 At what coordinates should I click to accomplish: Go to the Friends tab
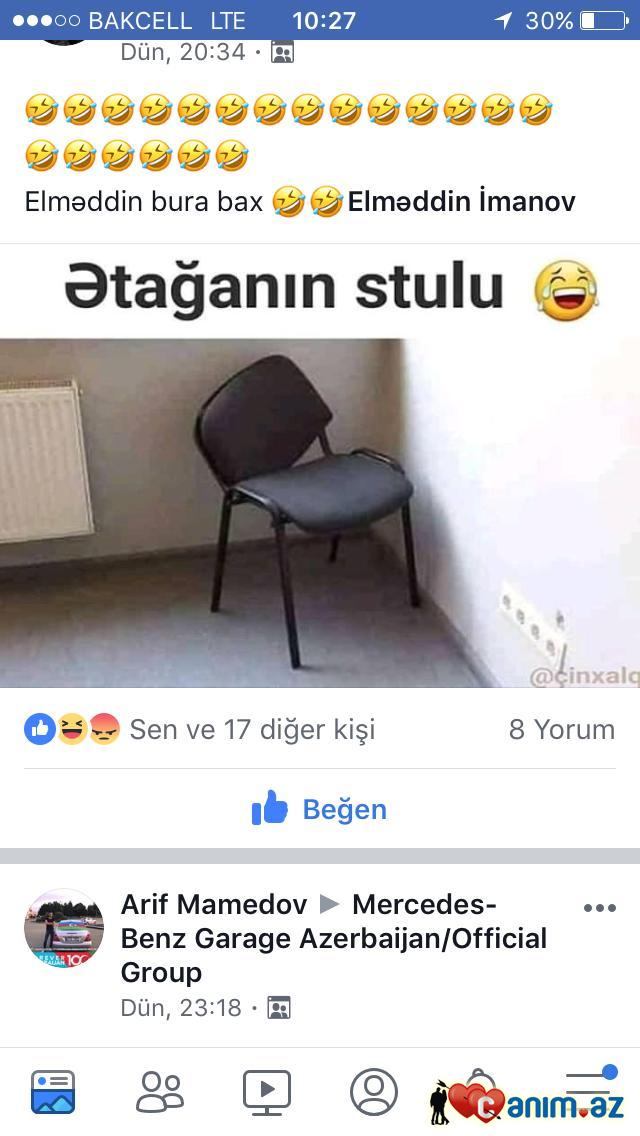tap(160, 1092)
